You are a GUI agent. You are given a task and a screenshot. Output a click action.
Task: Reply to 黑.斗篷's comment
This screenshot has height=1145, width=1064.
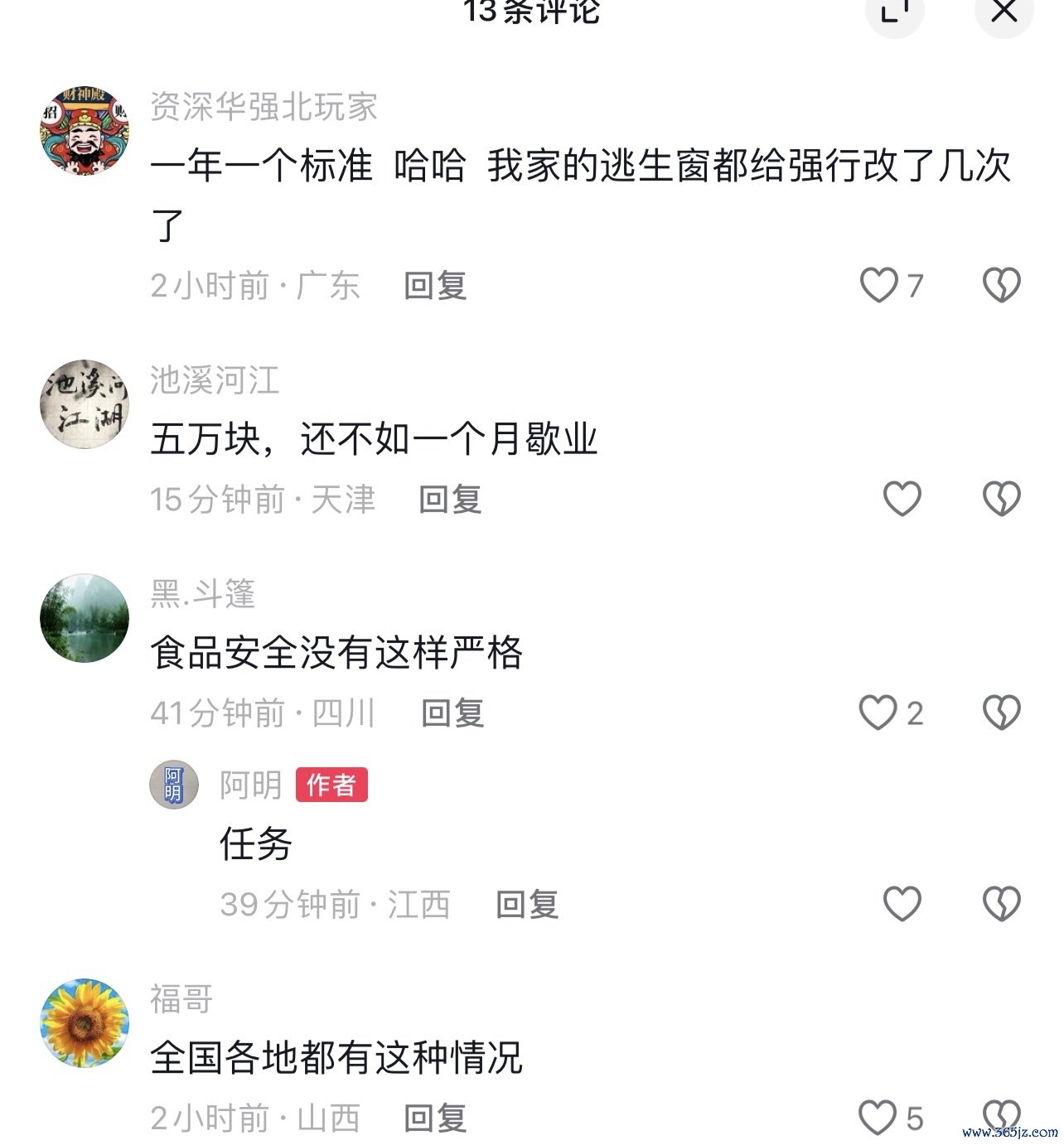click(452, 713)
